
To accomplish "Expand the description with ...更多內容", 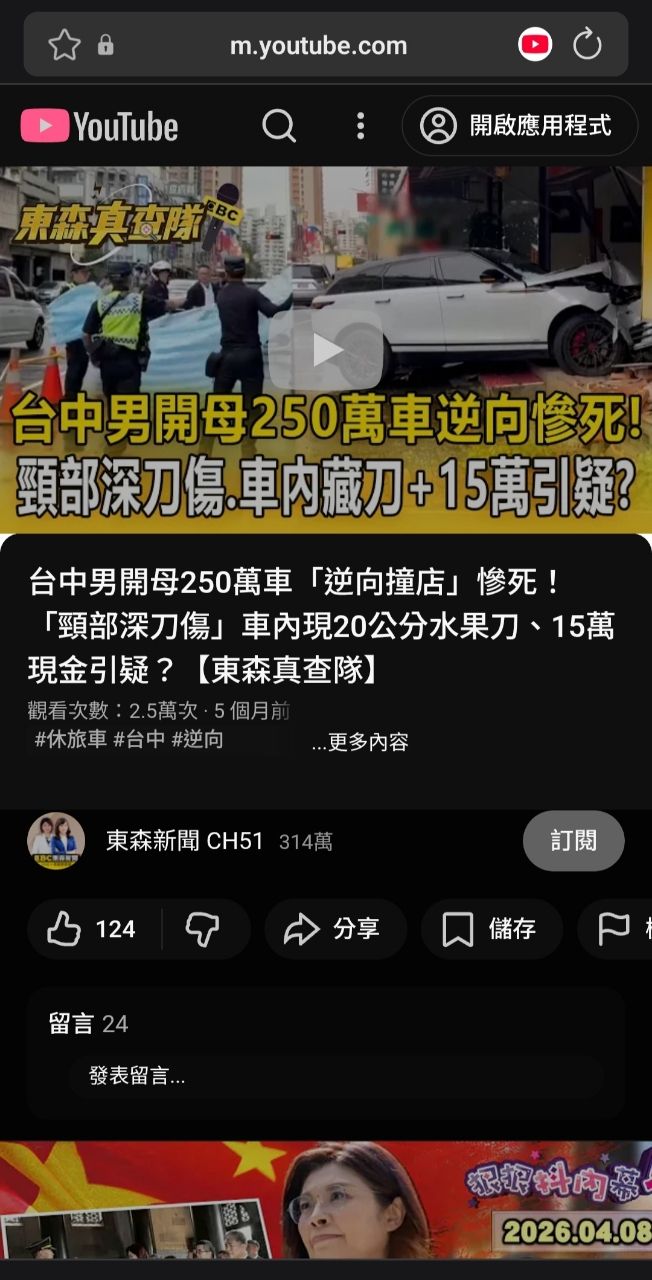I will coord(359,742).
